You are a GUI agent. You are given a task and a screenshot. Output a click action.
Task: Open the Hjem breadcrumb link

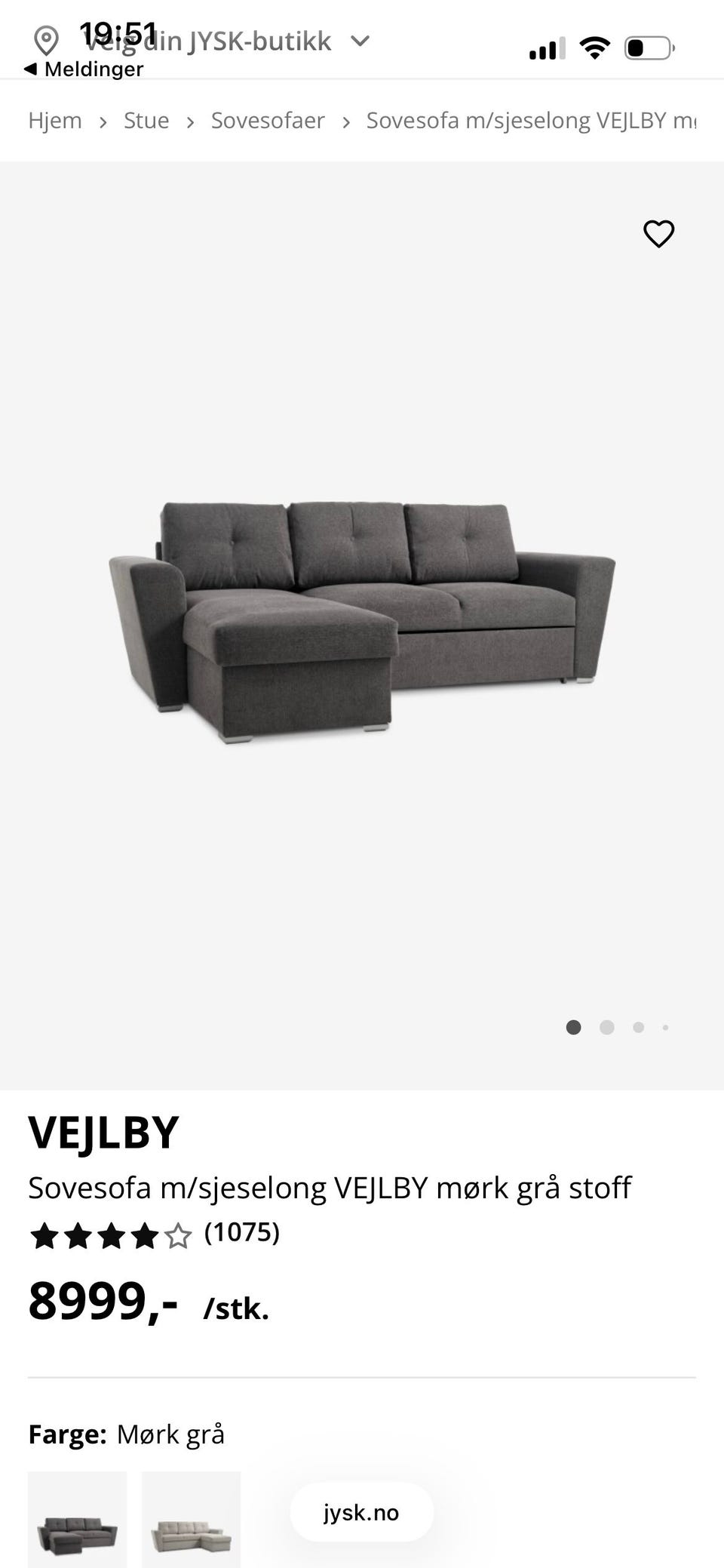55,121
